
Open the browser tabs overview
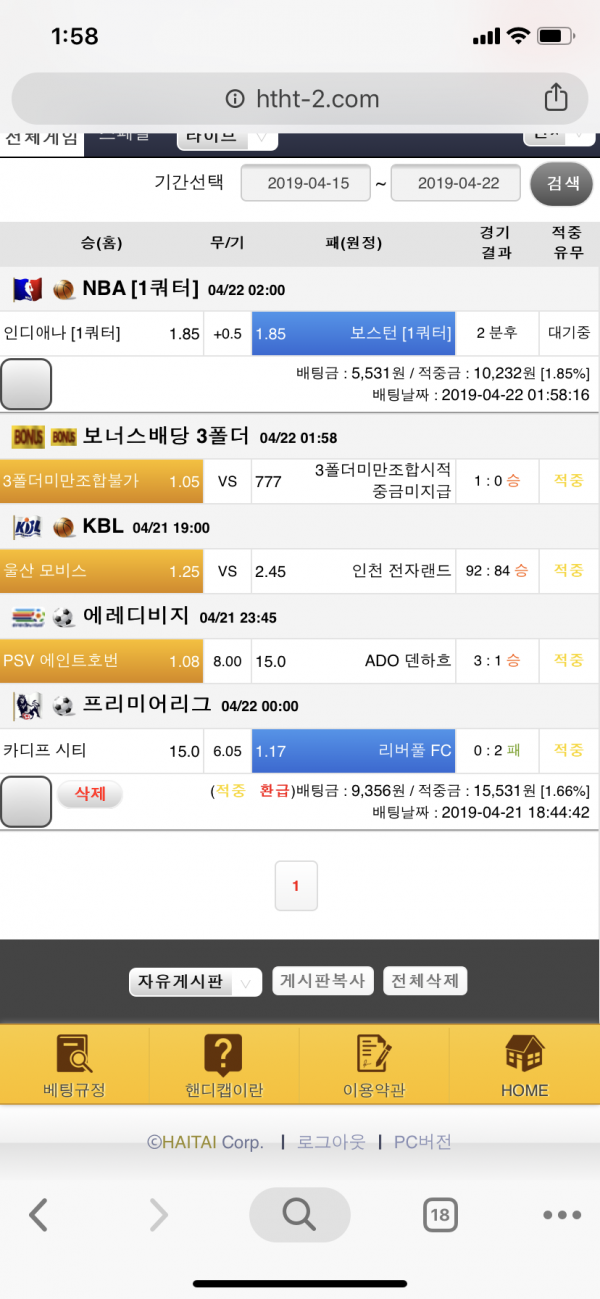pyautogui.click(x=438, y=1215)
